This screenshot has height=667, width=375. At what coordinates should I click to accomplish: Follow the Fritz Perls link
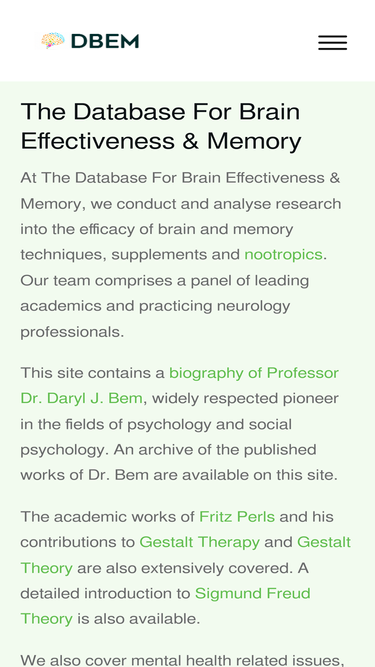(x=237, y=517)
